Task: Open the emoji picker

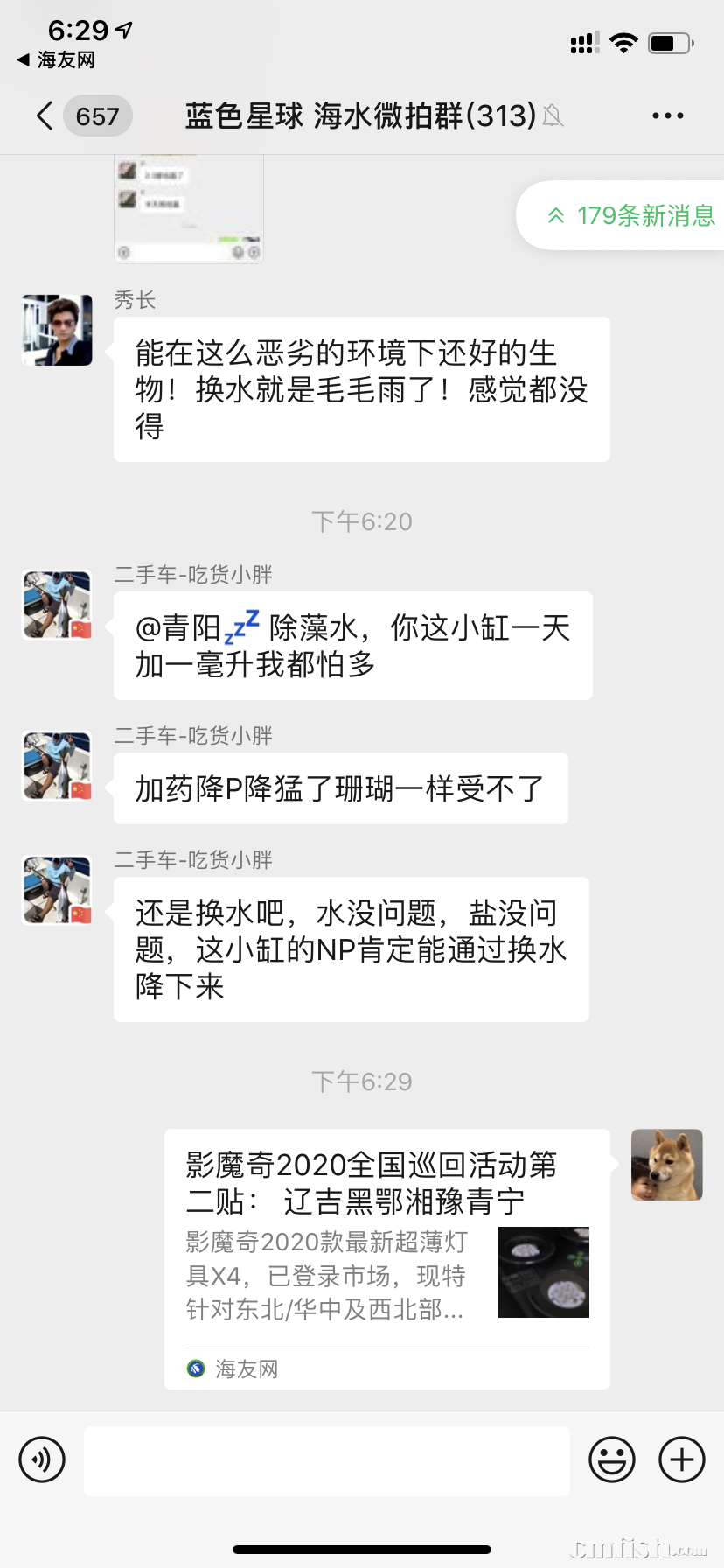Action: [x=611, y=1459]
